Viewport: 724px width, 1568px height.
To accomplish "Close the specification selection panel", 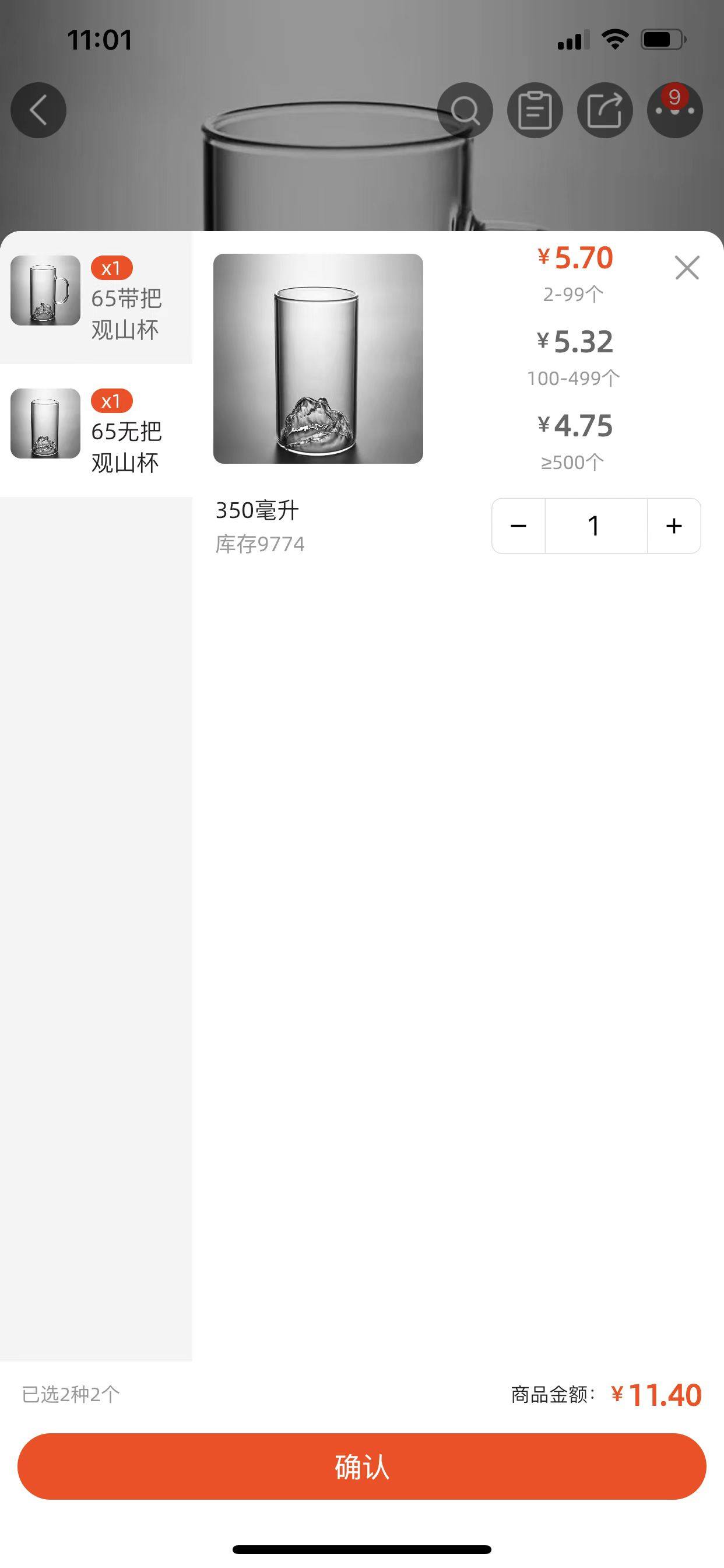I will [x=687, y=268].
